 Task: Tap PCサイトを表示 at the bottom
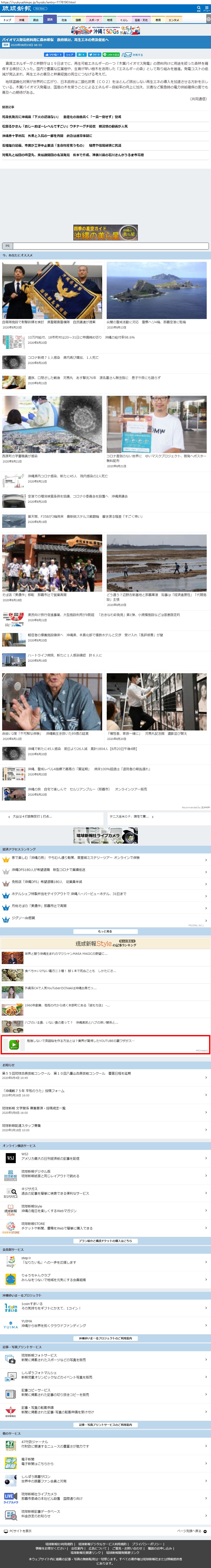pyautogui.click(x=18, y=1530)
